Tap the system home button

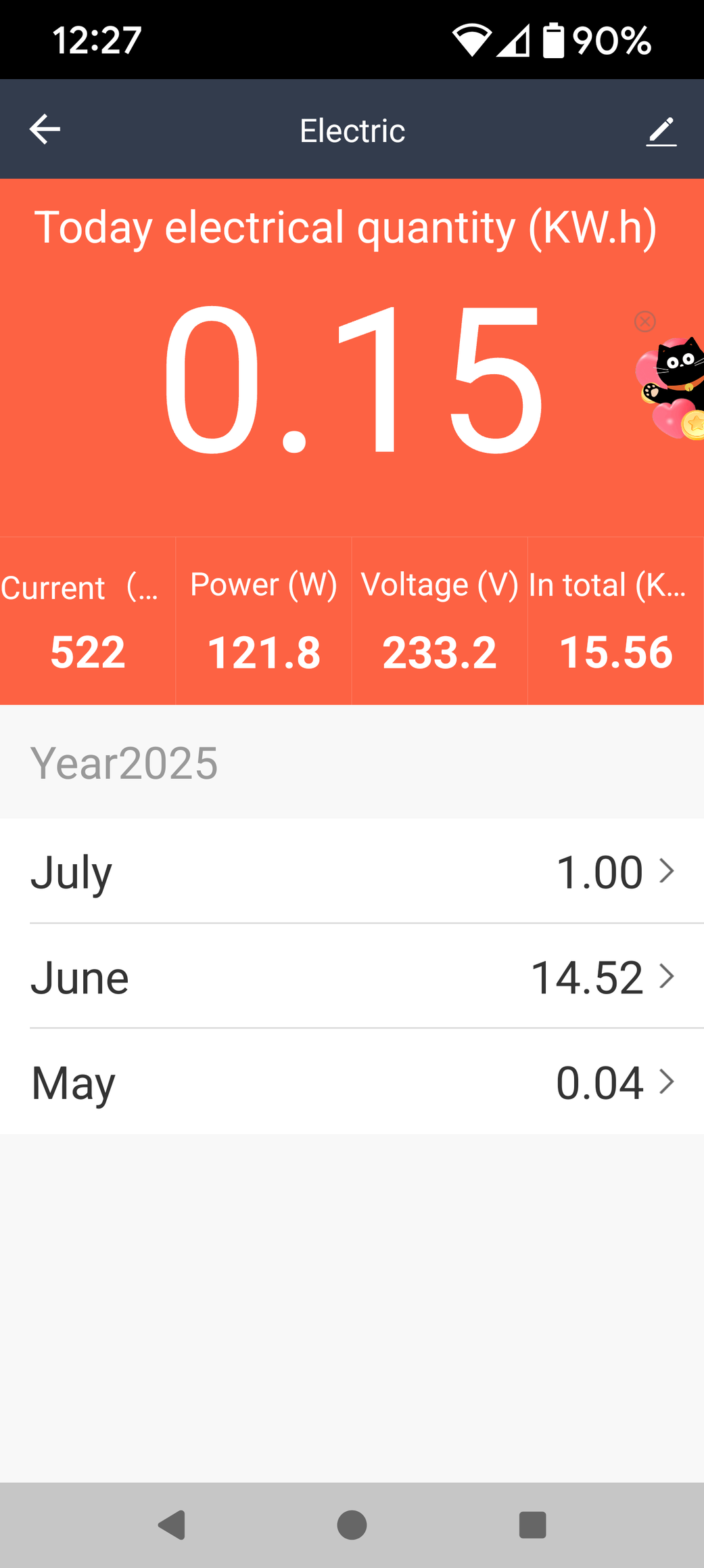352,1525
